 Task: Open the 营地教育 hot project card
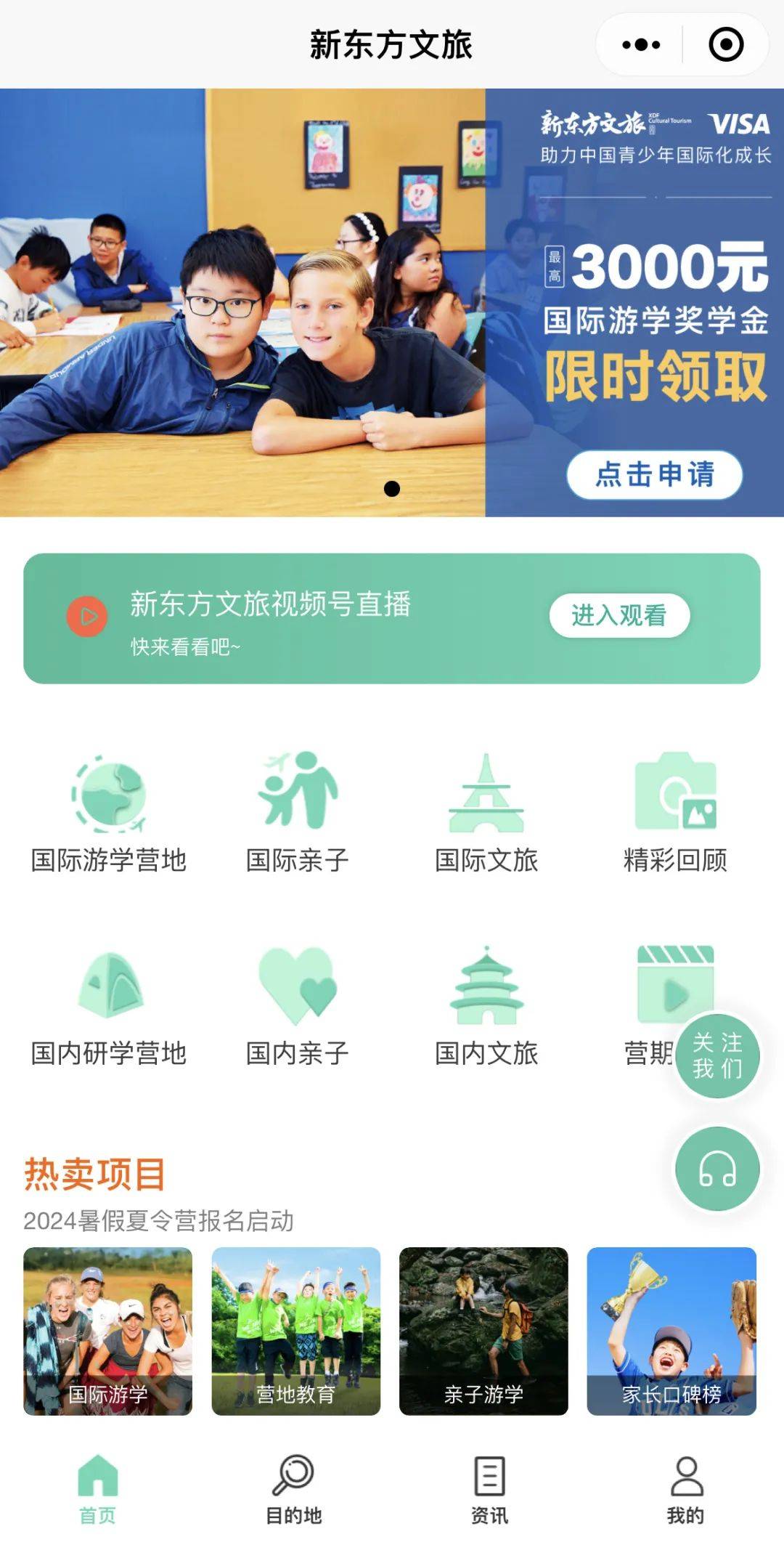tap(295, 1331)
